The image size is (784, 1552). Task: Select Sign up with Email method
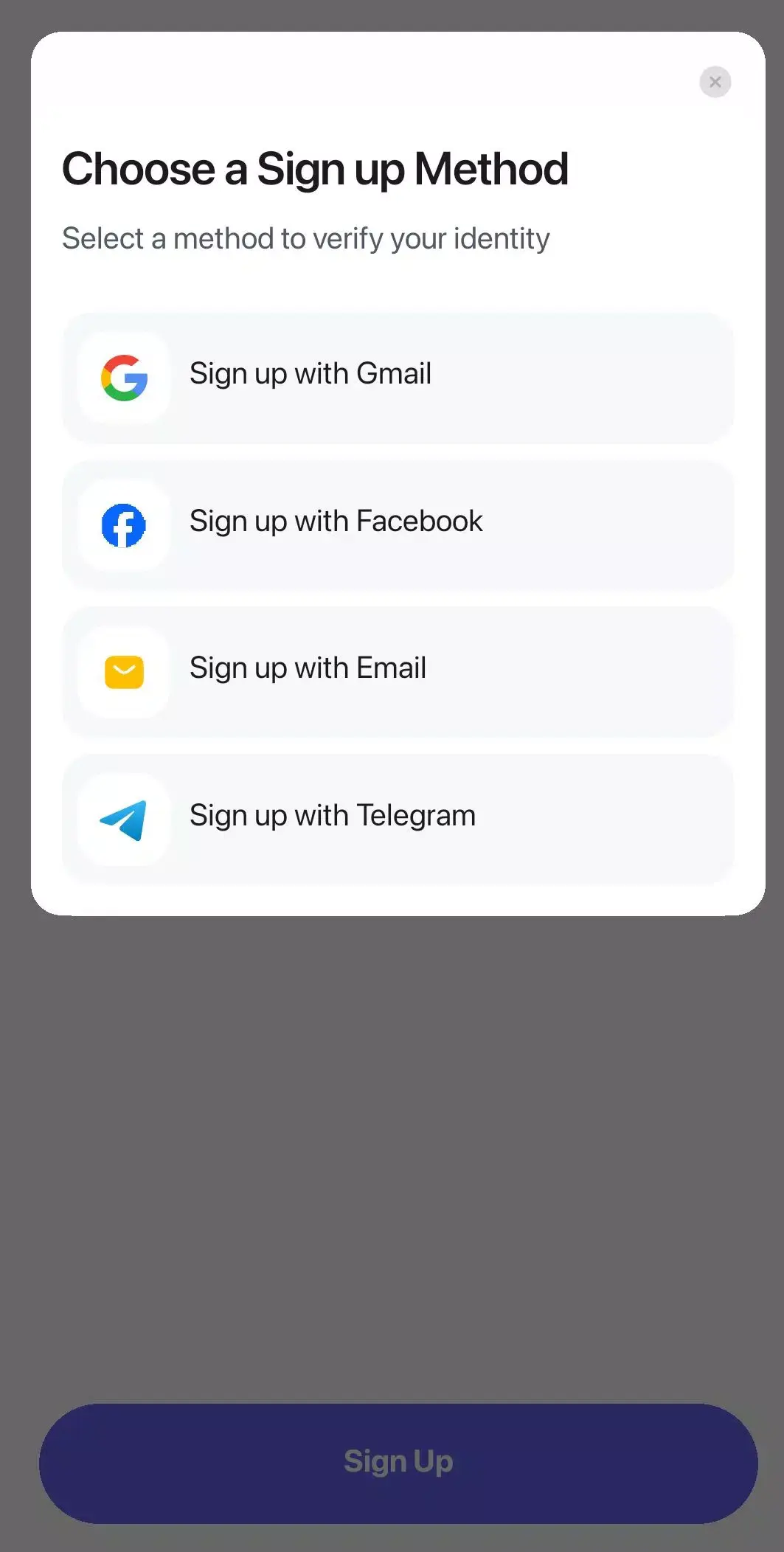click(x=398, y=672)
